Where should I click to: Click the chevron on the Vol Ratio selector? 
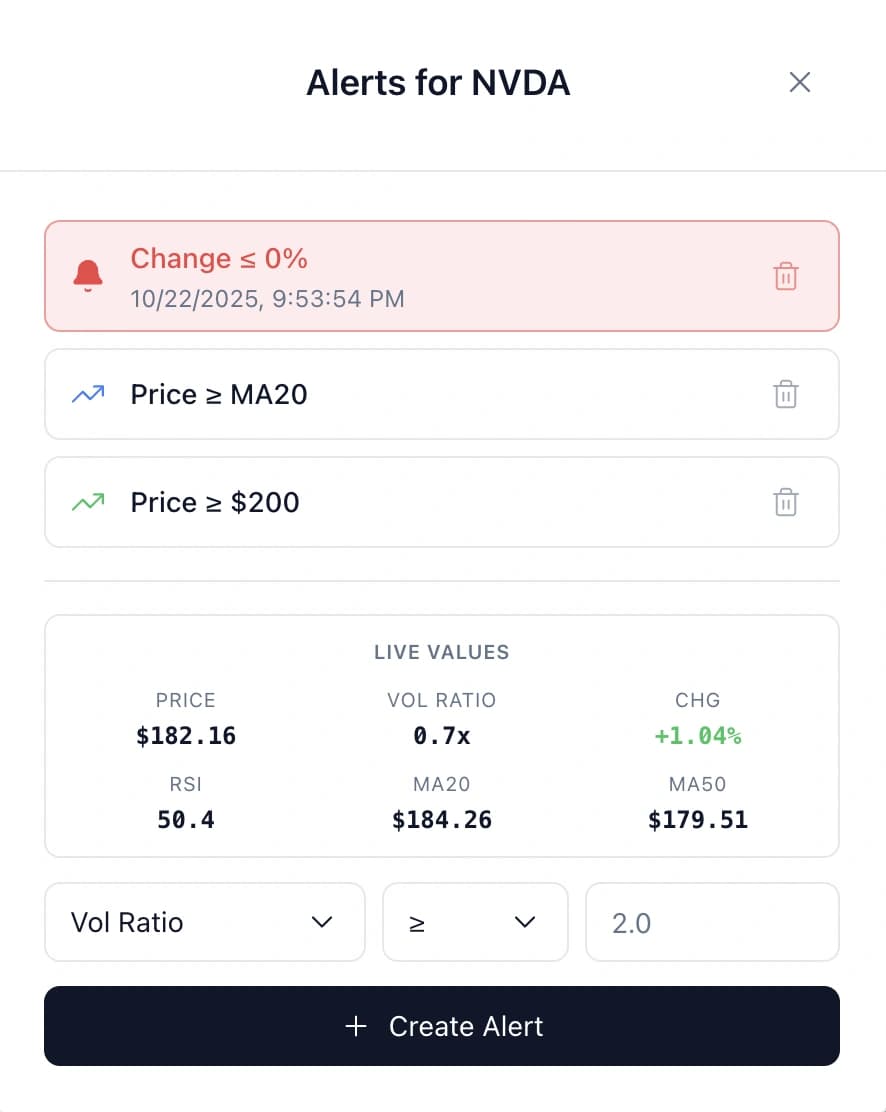(321, 922)
